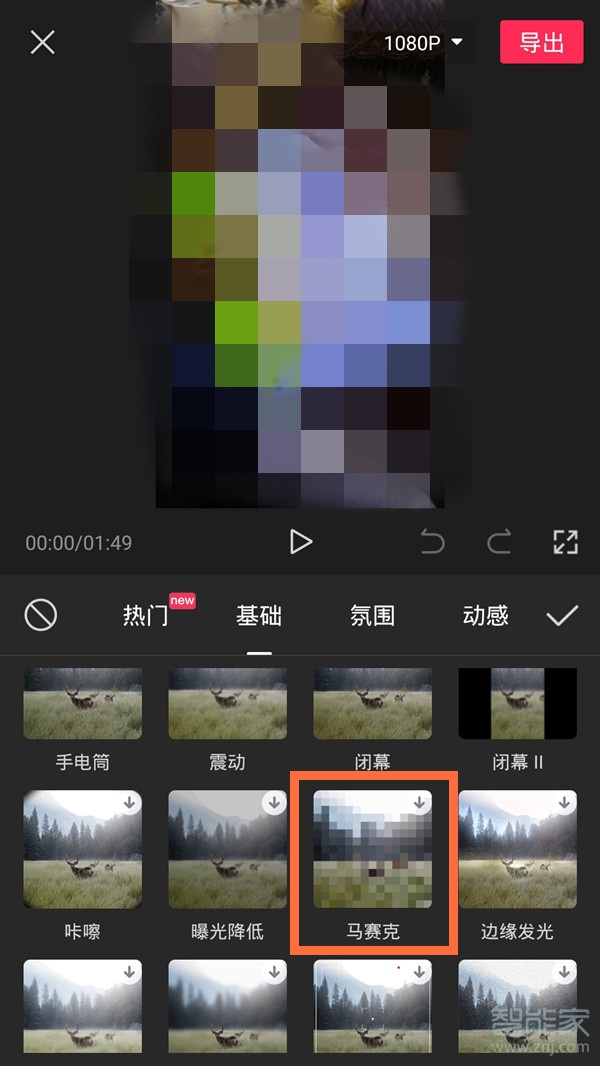Close the editor with the X icon

(x=42, y=42)
